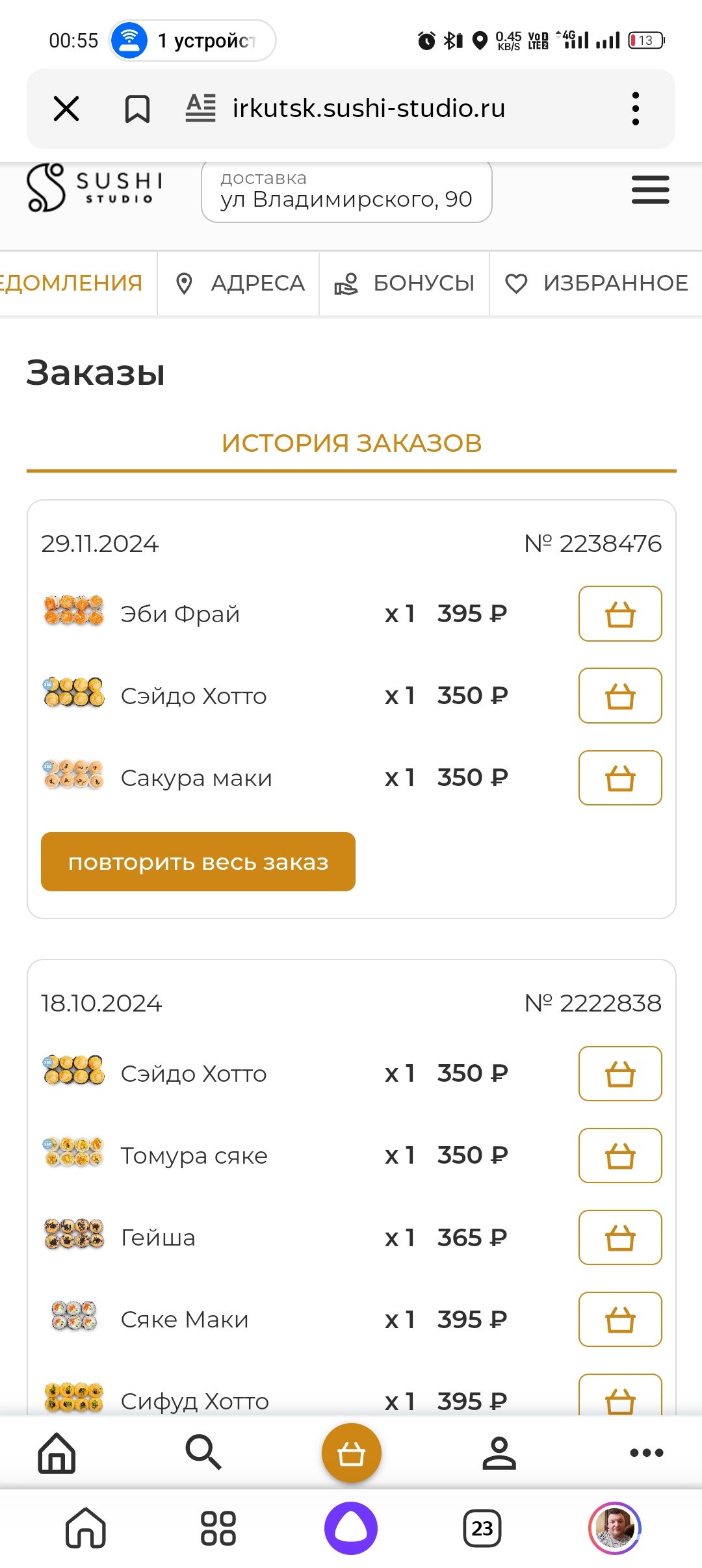This screenshot has width=702, height=1568.
Task: Open the orange cart button
Action: pyautogui.click(x=352, y=1453)
